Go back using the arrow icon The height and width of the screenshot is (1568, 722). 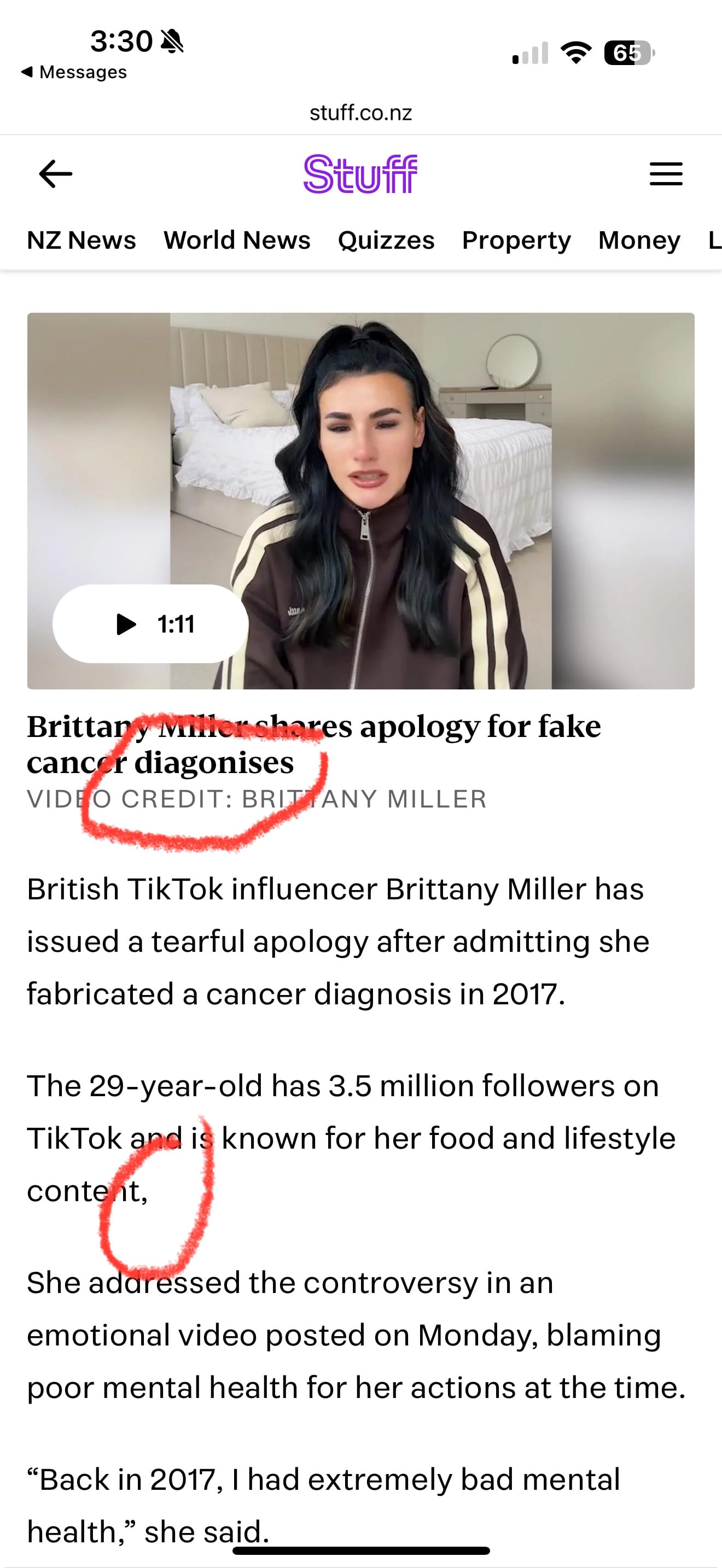pyautogui.click(x=55, y=174)
